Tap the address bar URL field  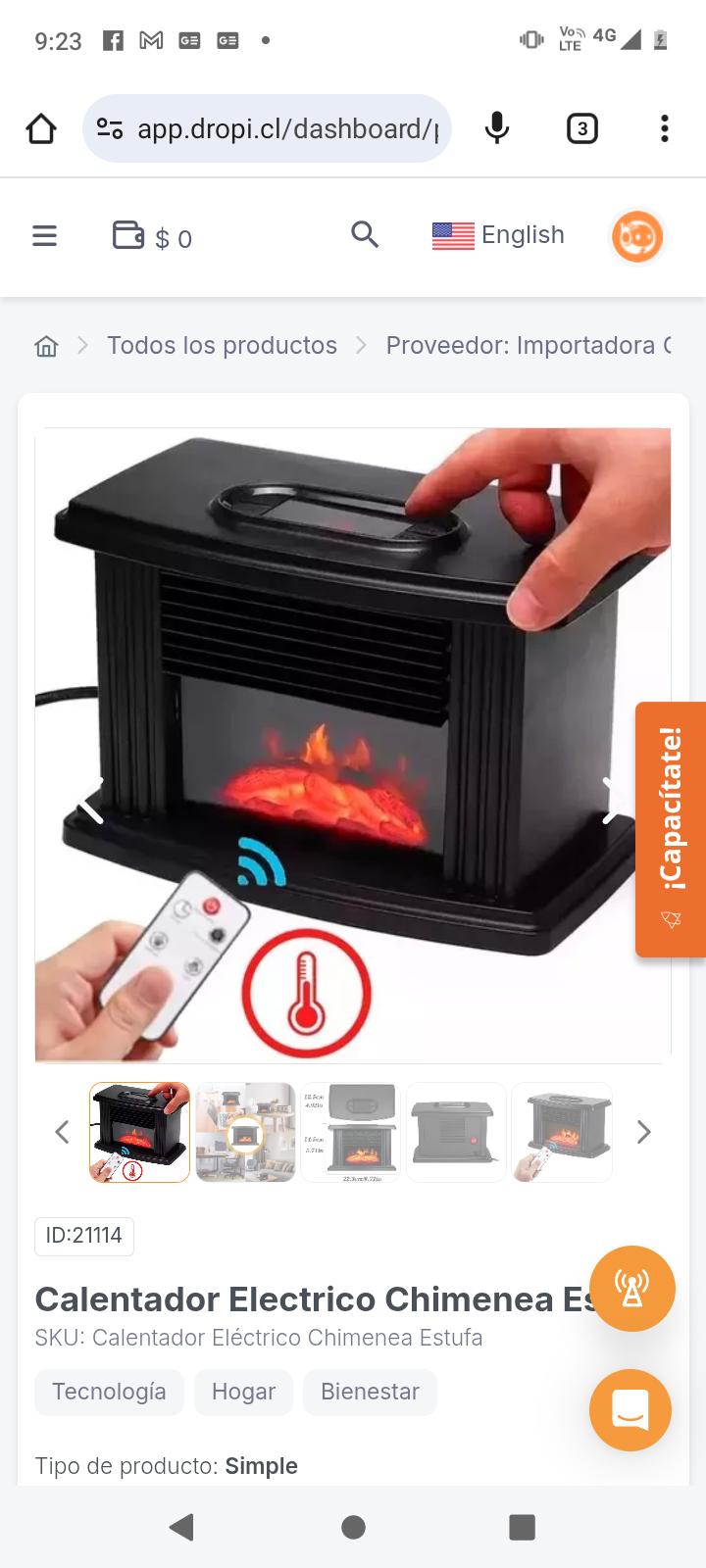pyautogui.click(x=284, y=129)
